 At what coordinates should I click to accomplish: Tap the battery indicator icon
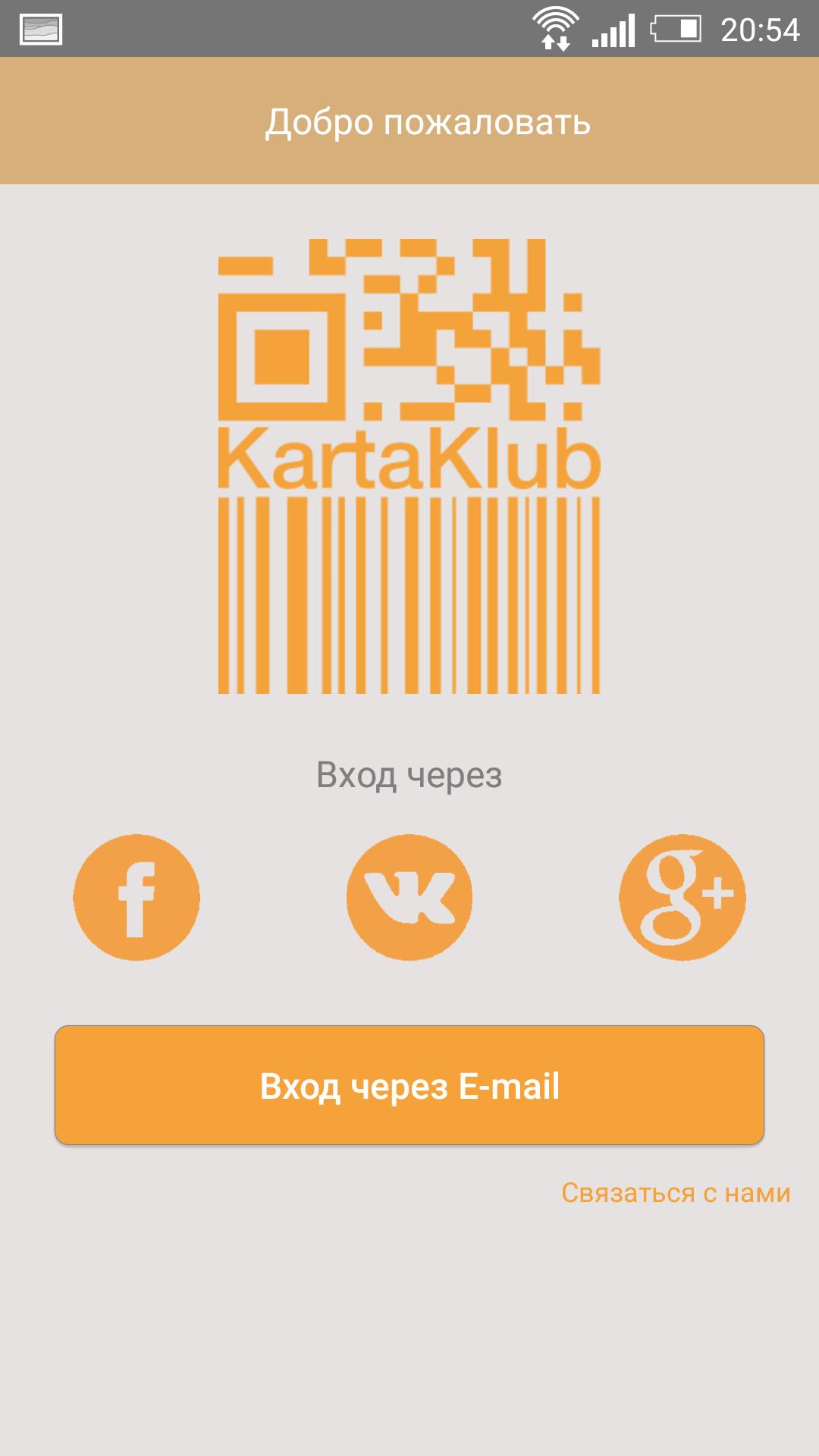click(677, 29)
